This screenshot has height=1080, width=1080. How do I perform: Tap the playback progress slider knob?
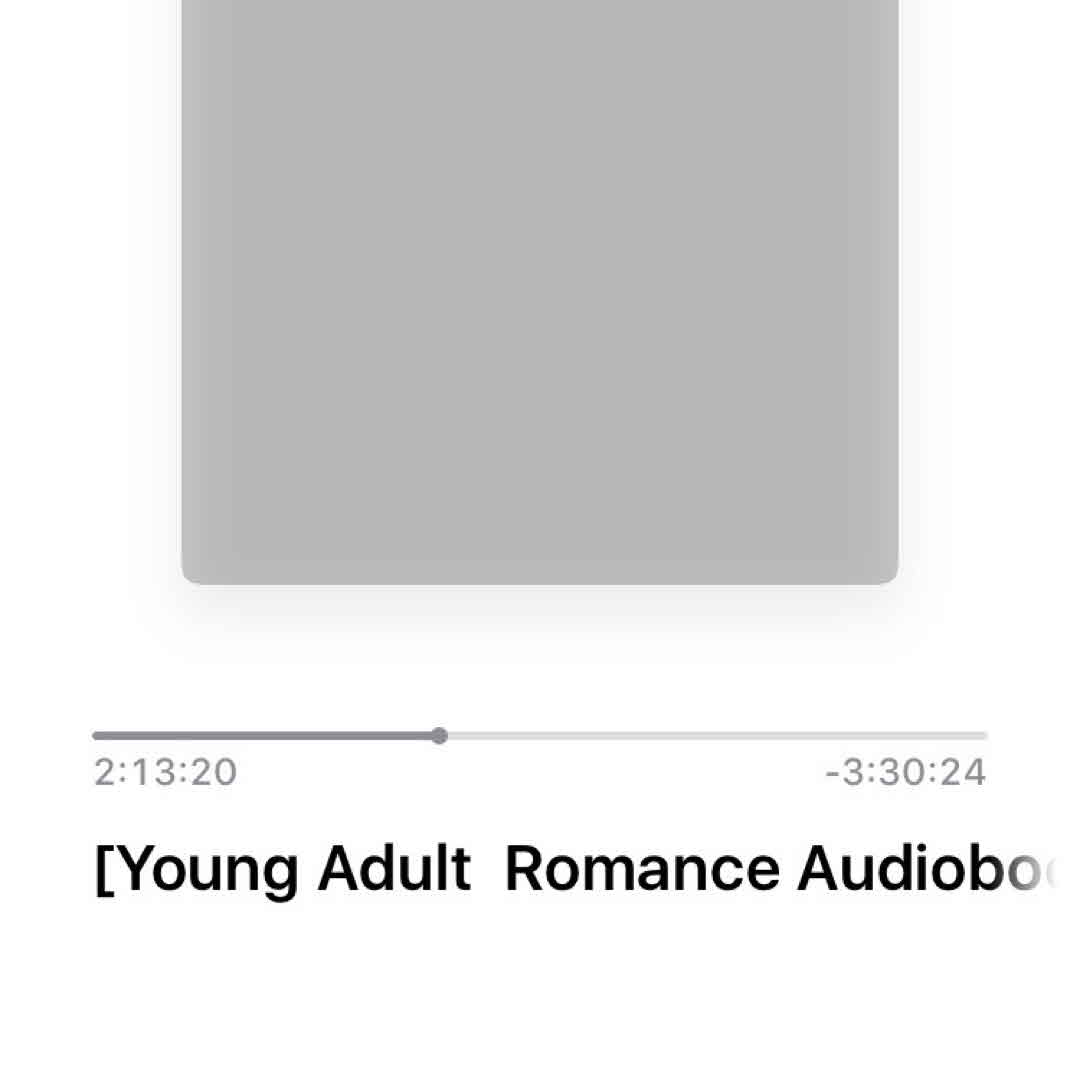pos(439,736)
